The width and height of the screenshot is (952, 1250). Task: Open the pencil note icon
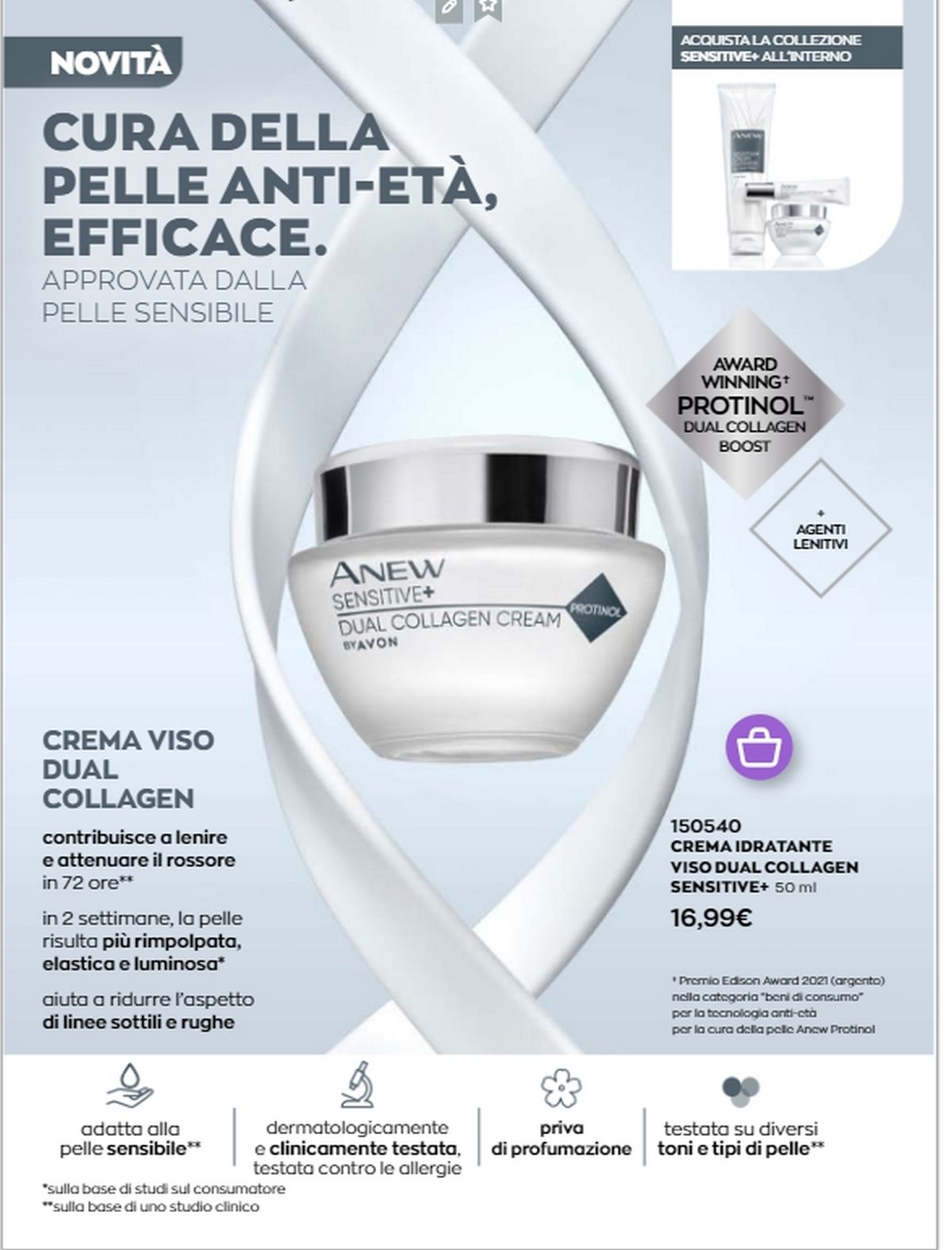pos(449,8)
